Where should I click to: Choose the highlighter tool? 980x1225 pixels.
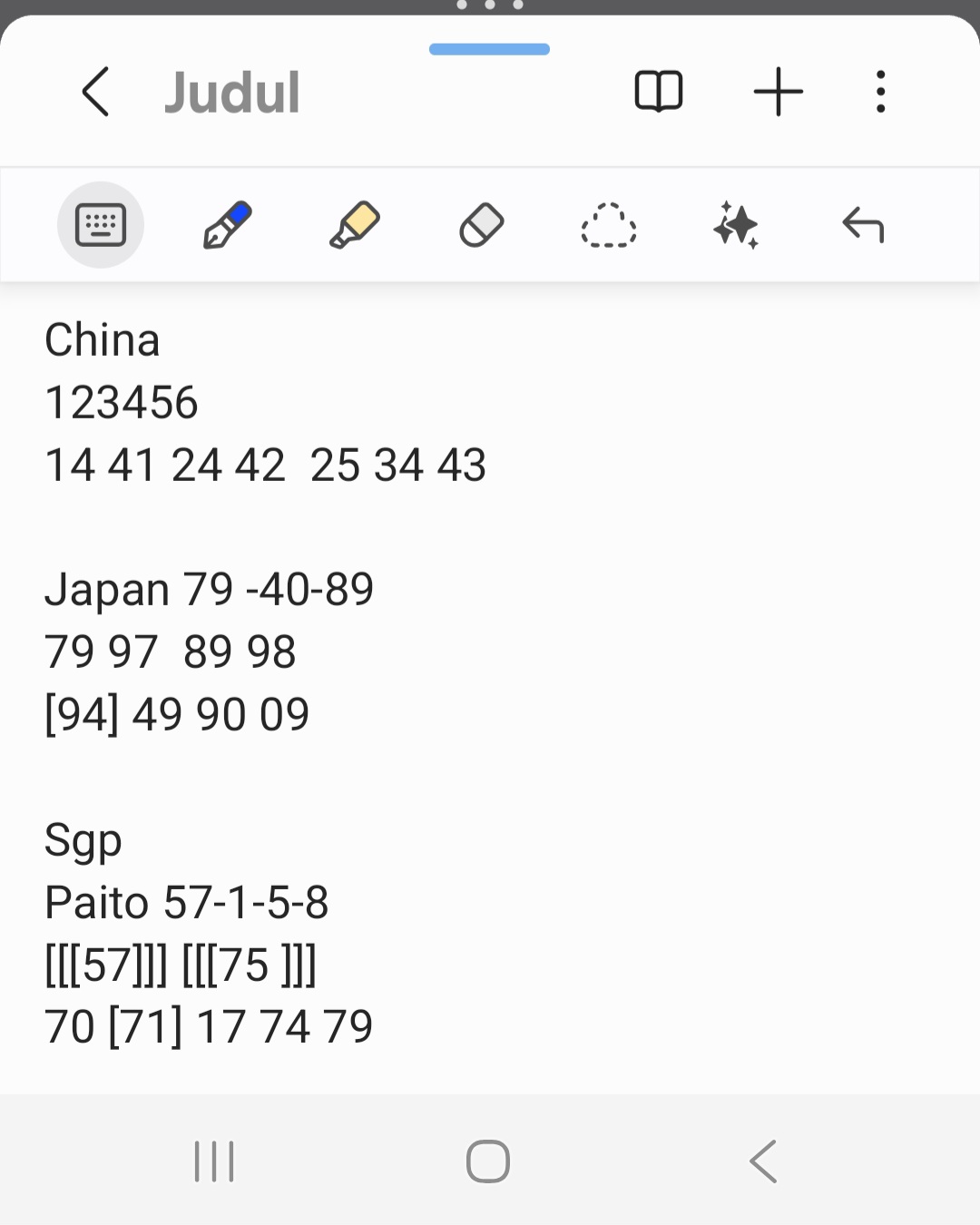coord(355,225)
